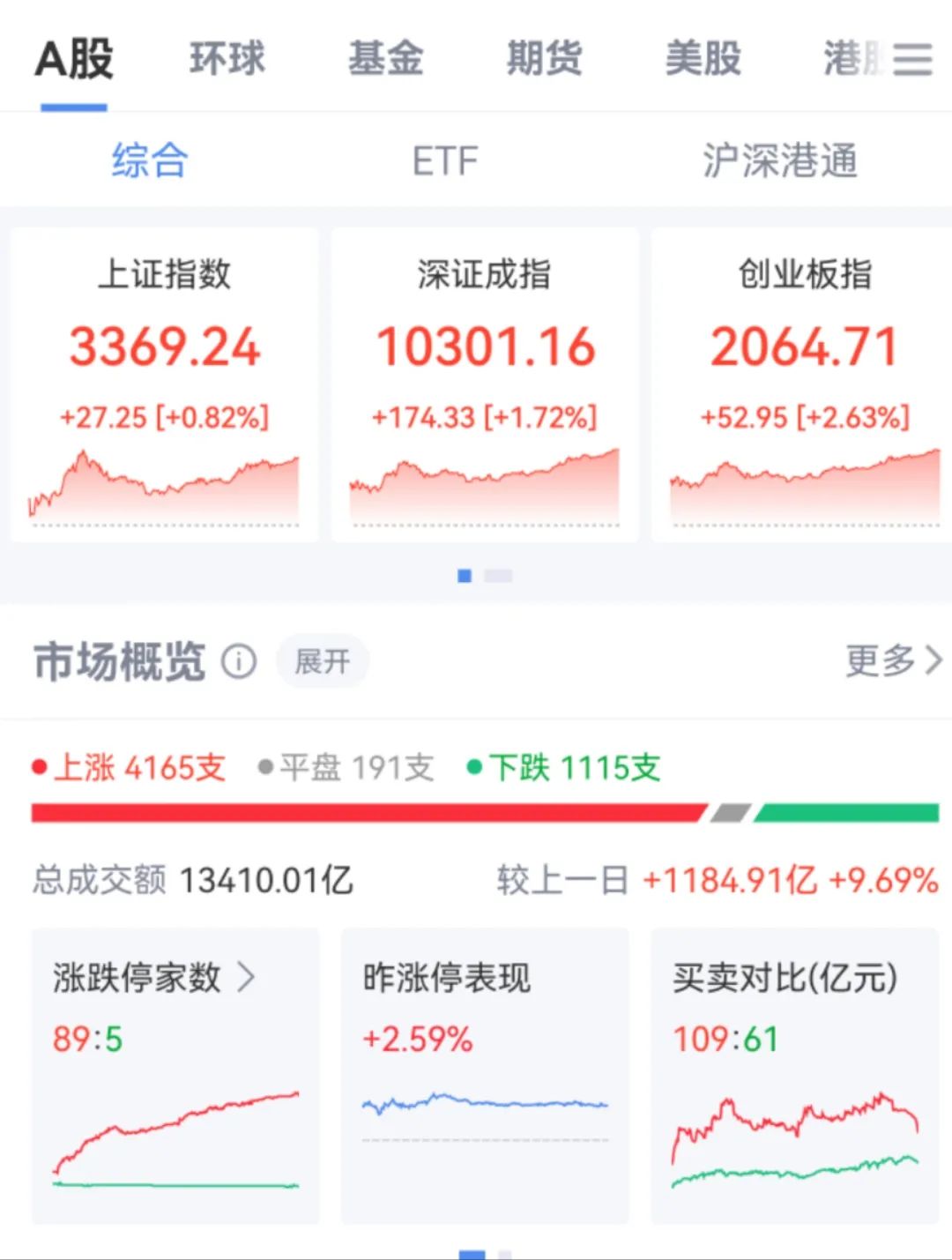This screenshot has height=1260, width=952.
Task: Open the 上证指数 index card
Action: [165, 384]
